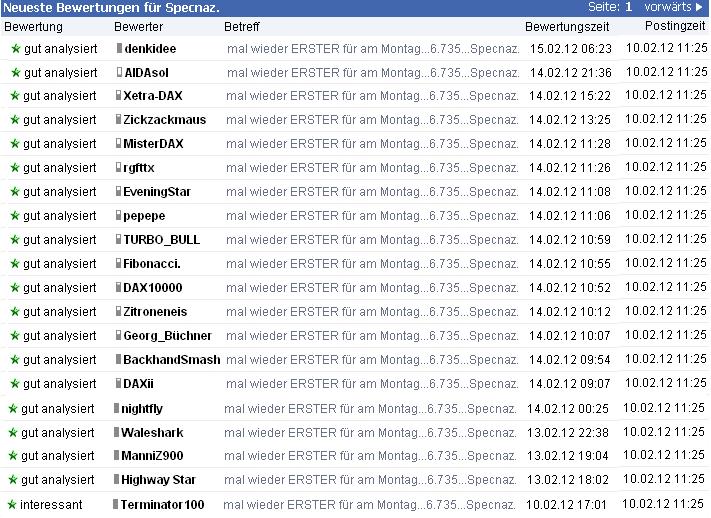This screenshot has height=518, width=711.
Task: Select reviewer Zickzackmaus
Action: click(x=165, y=120)
